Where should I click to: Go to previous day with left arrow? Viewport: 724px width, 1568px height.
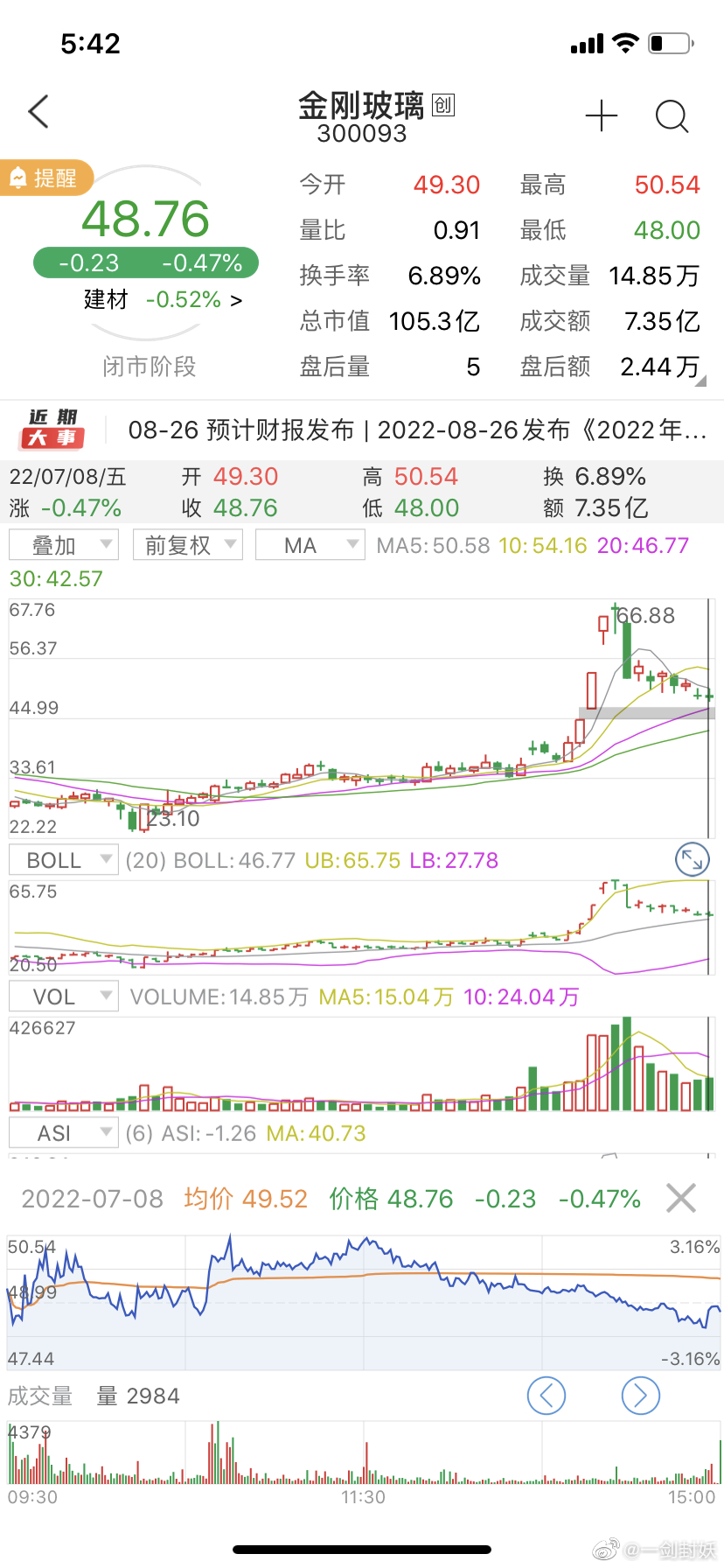[546, 1395]
